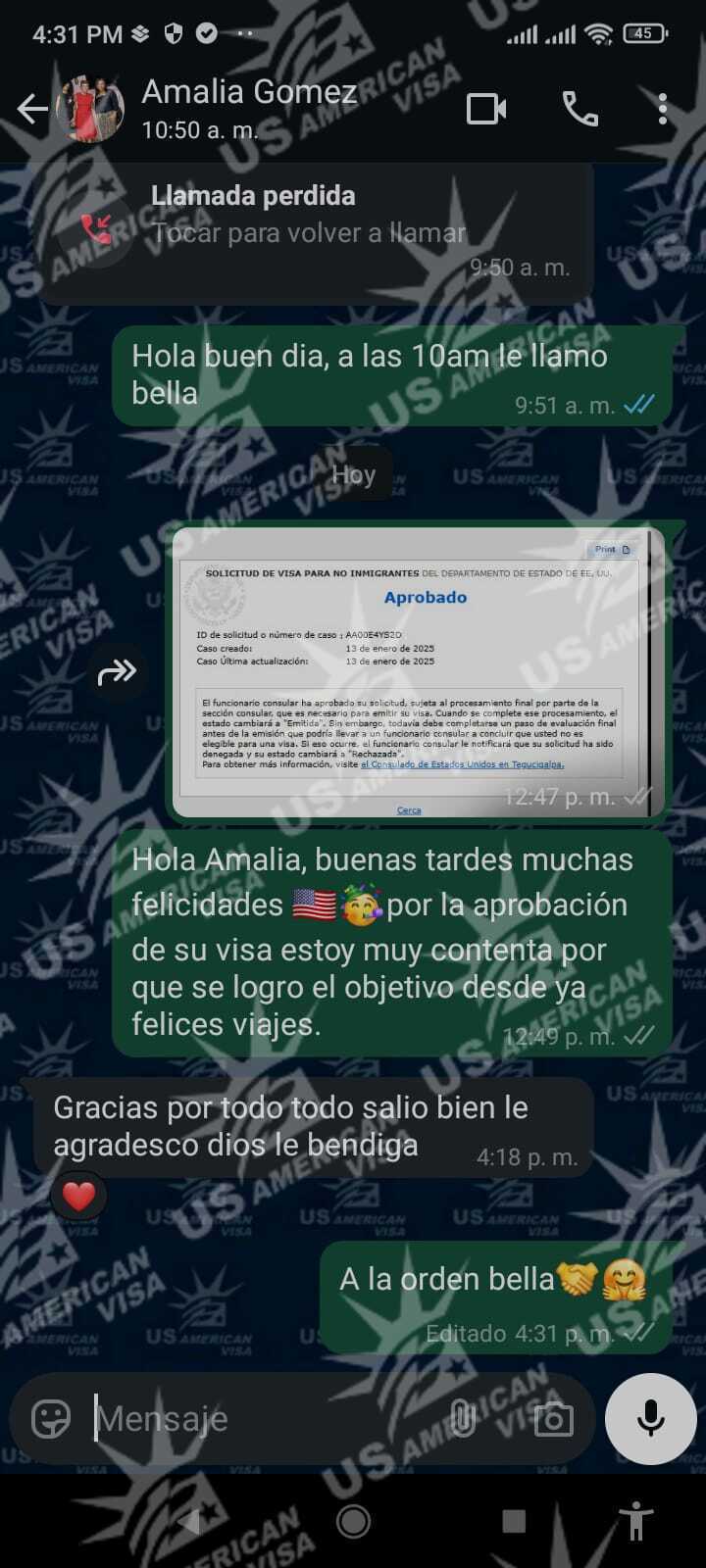Start a video call with Amalia

click(x=486, y=109)
